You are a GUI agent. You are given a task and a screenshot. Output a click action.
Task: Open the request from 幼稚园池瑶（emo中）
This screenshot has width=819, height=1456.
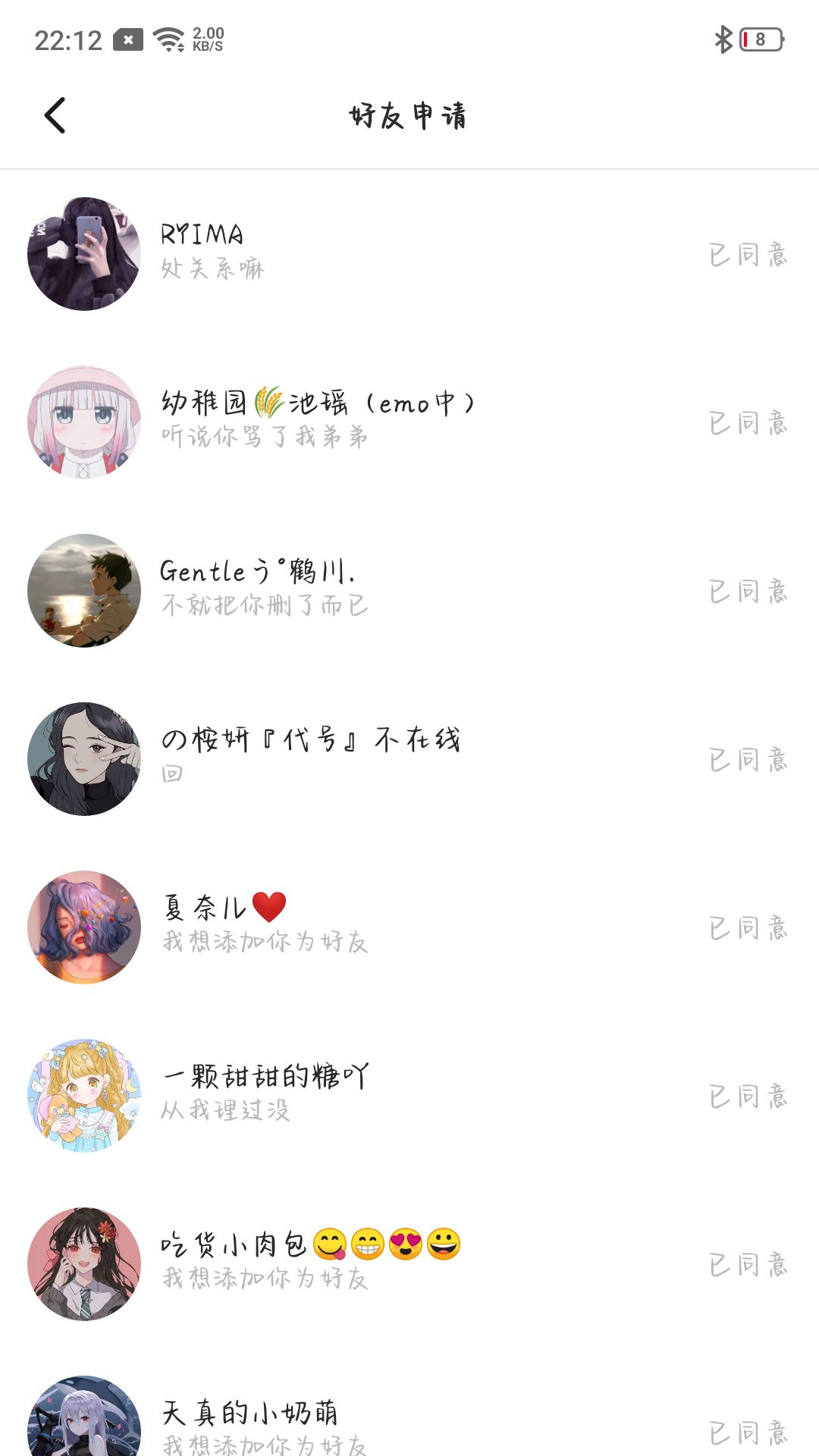pos(409,422)
